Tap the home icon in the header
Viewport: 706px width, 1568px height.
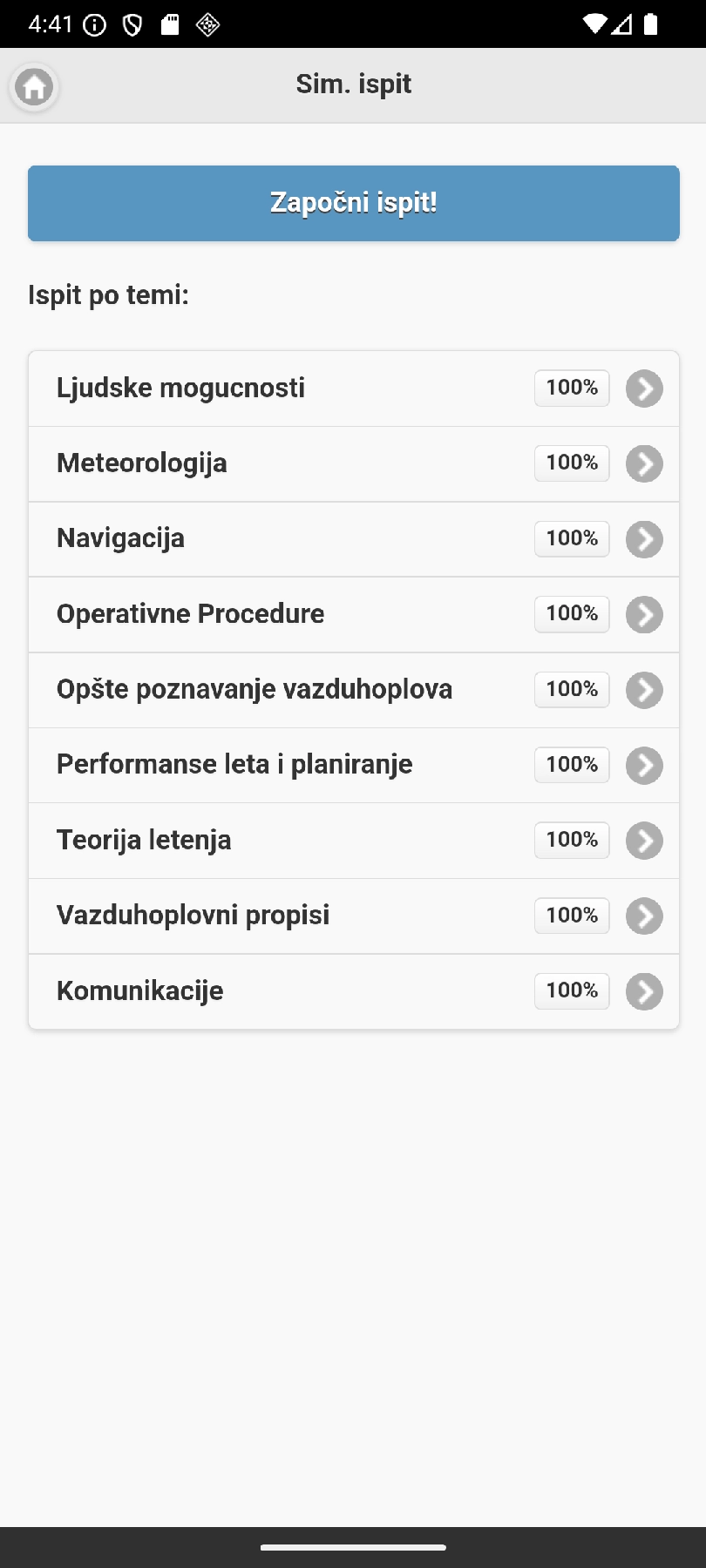35,87
